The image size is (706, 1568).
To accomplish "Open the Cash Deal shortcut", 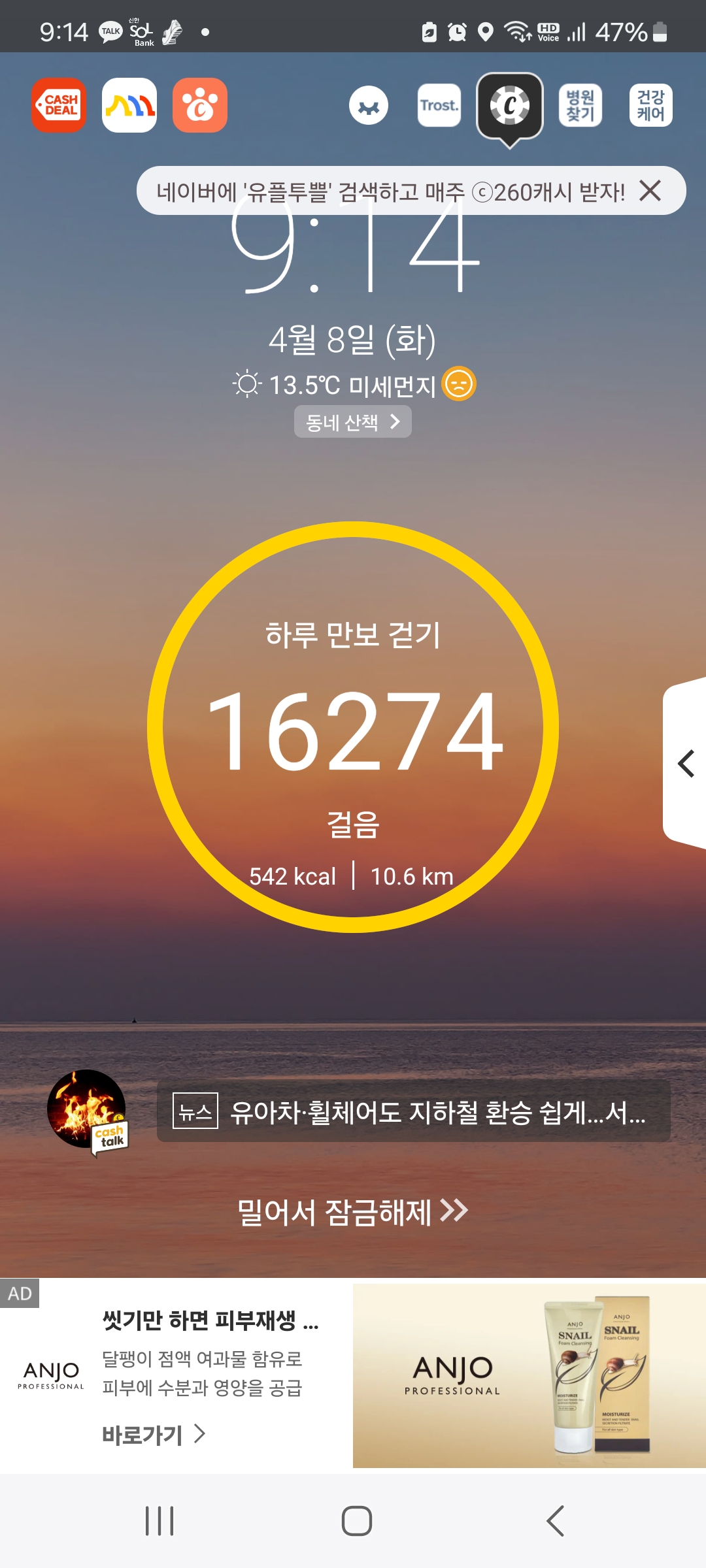I will tap(59, 105).
